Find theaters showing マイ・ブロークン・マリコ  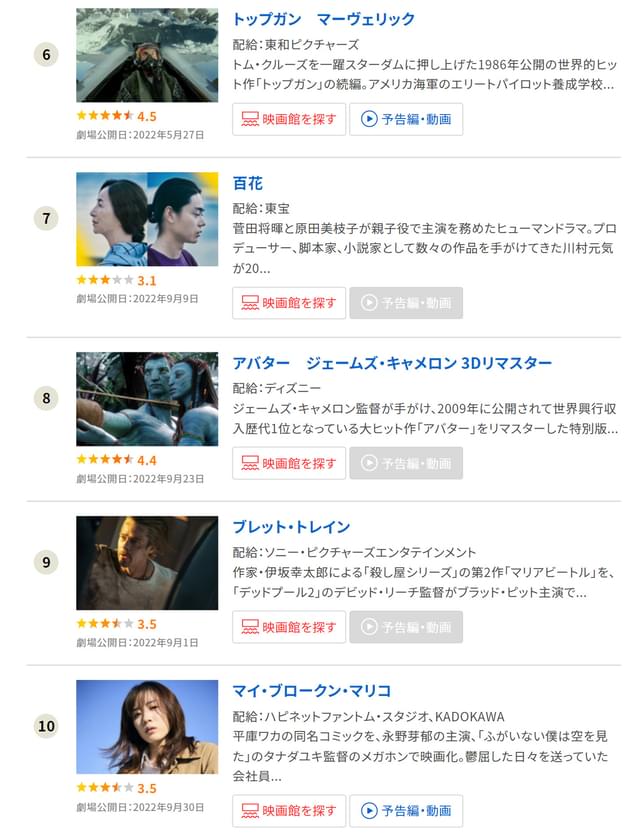coord(289,811)
